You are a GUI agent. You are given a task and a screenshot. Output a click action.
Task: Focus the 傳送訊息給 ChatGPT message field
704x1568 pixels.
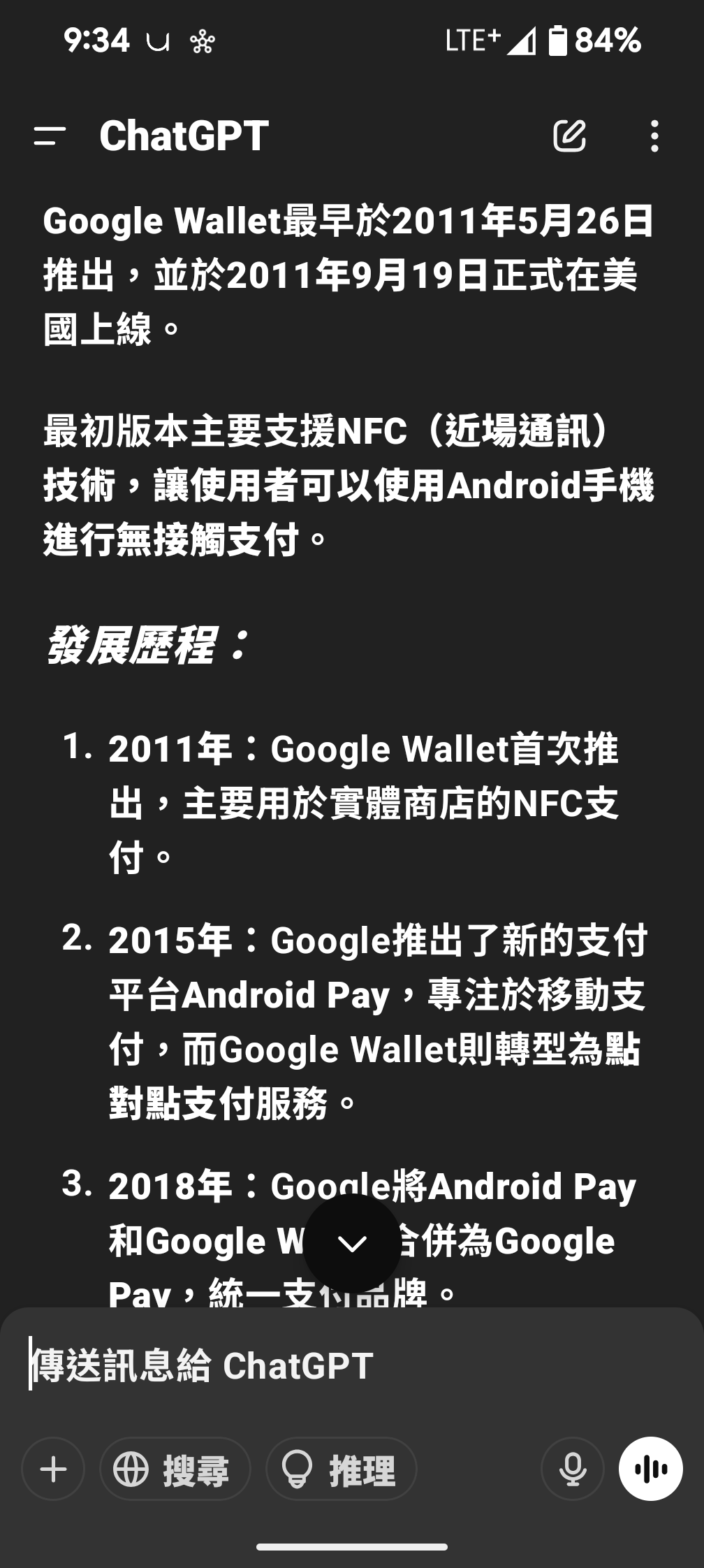[x=352, y=1365]
